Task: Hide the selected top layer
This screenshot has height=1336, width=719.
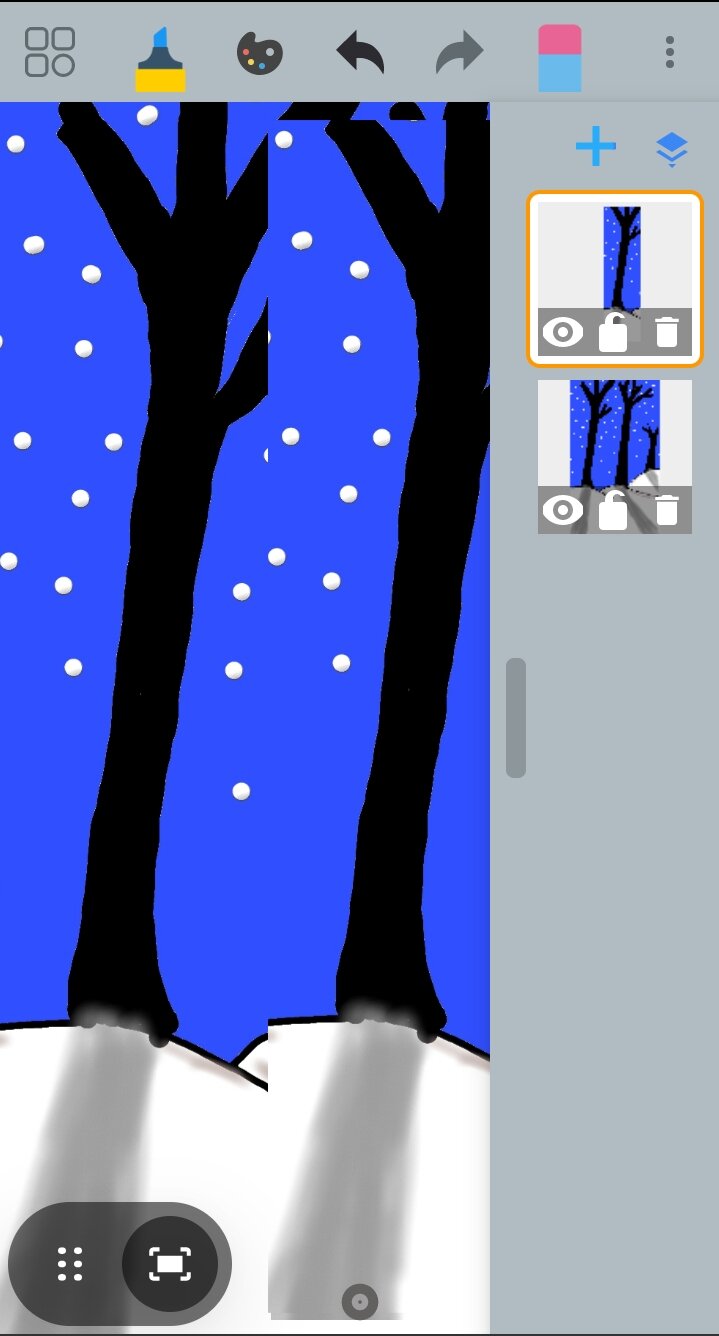Action: pyautogui.click(x=563, y=332)
